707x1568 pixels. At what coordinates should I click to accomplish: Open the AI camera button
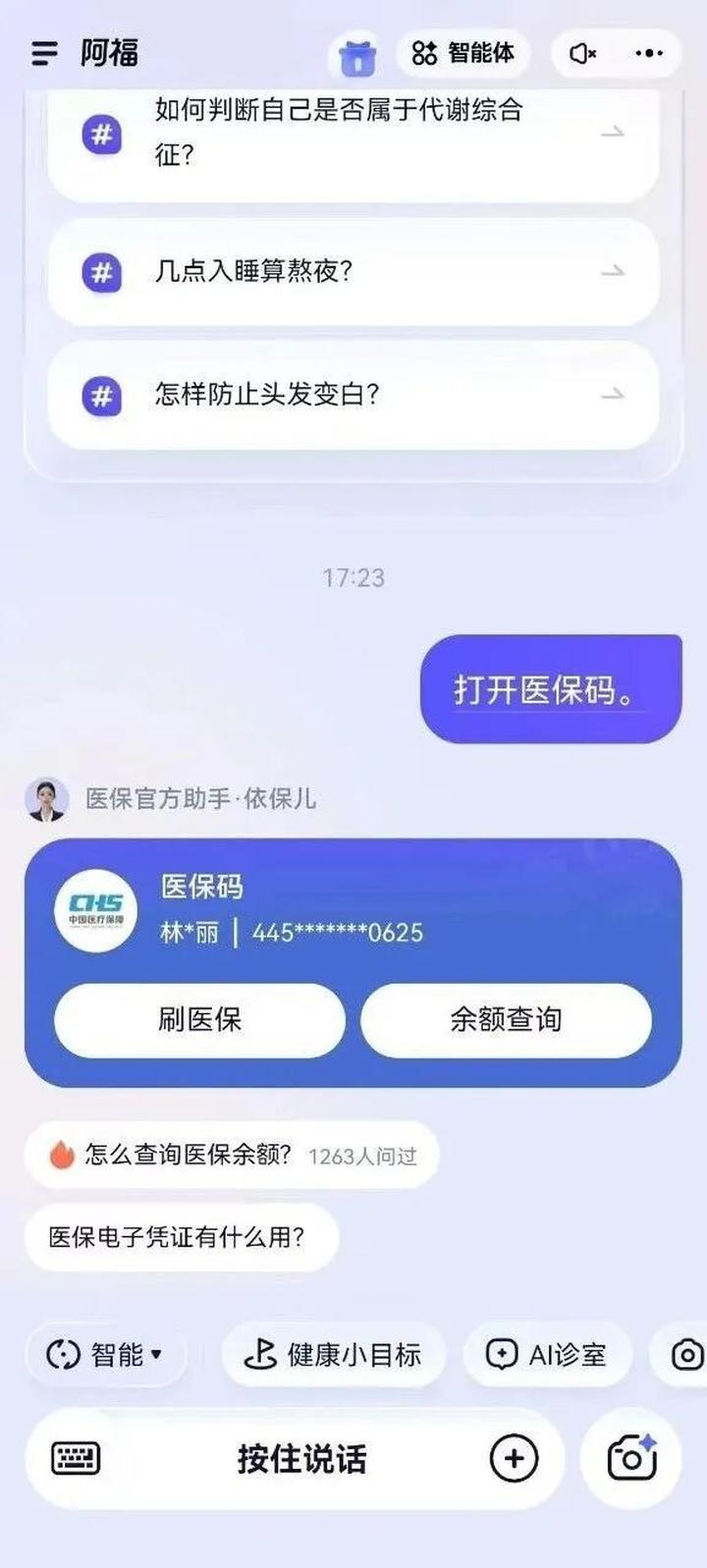tap(631, 1459)
